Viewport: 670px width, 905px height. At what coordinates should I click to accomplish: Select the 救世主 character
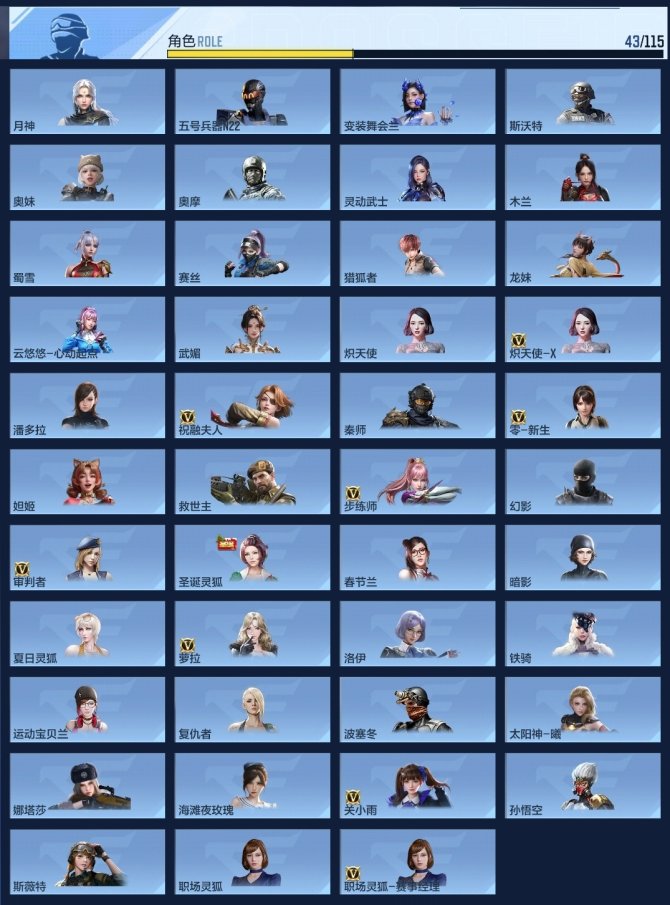pyautogui.click(x=252, y=481)
